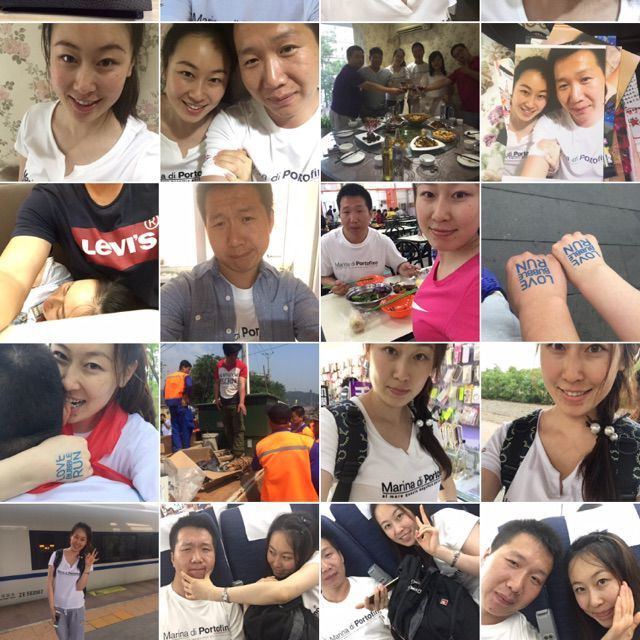The height and width of the screenshot is (640, 640).
Task: Open the woman in pink shirt at restaurant photo
Action: 400,262
